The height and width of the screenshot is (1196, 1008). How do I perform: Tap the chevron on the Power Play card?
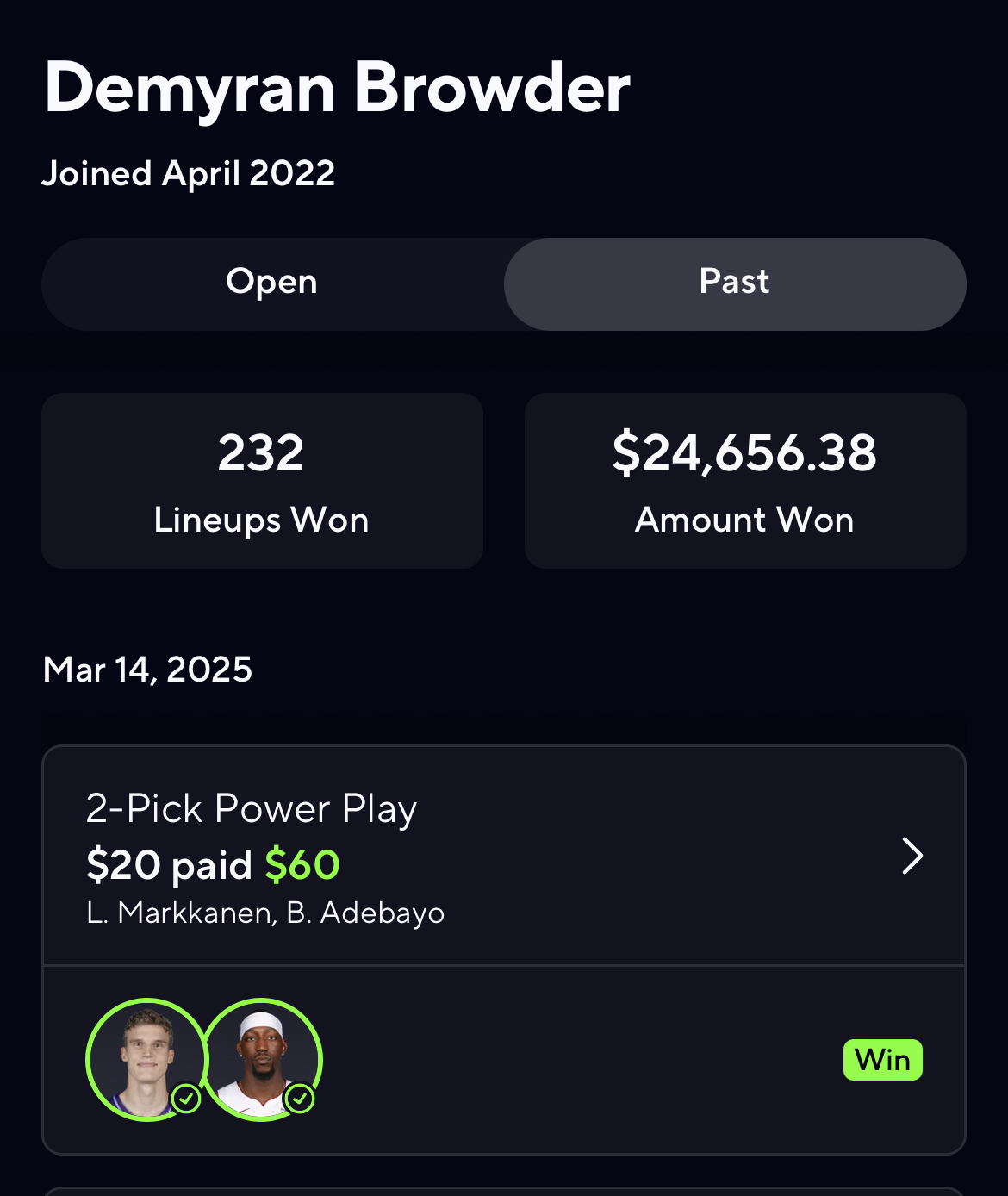click(912, 856)
